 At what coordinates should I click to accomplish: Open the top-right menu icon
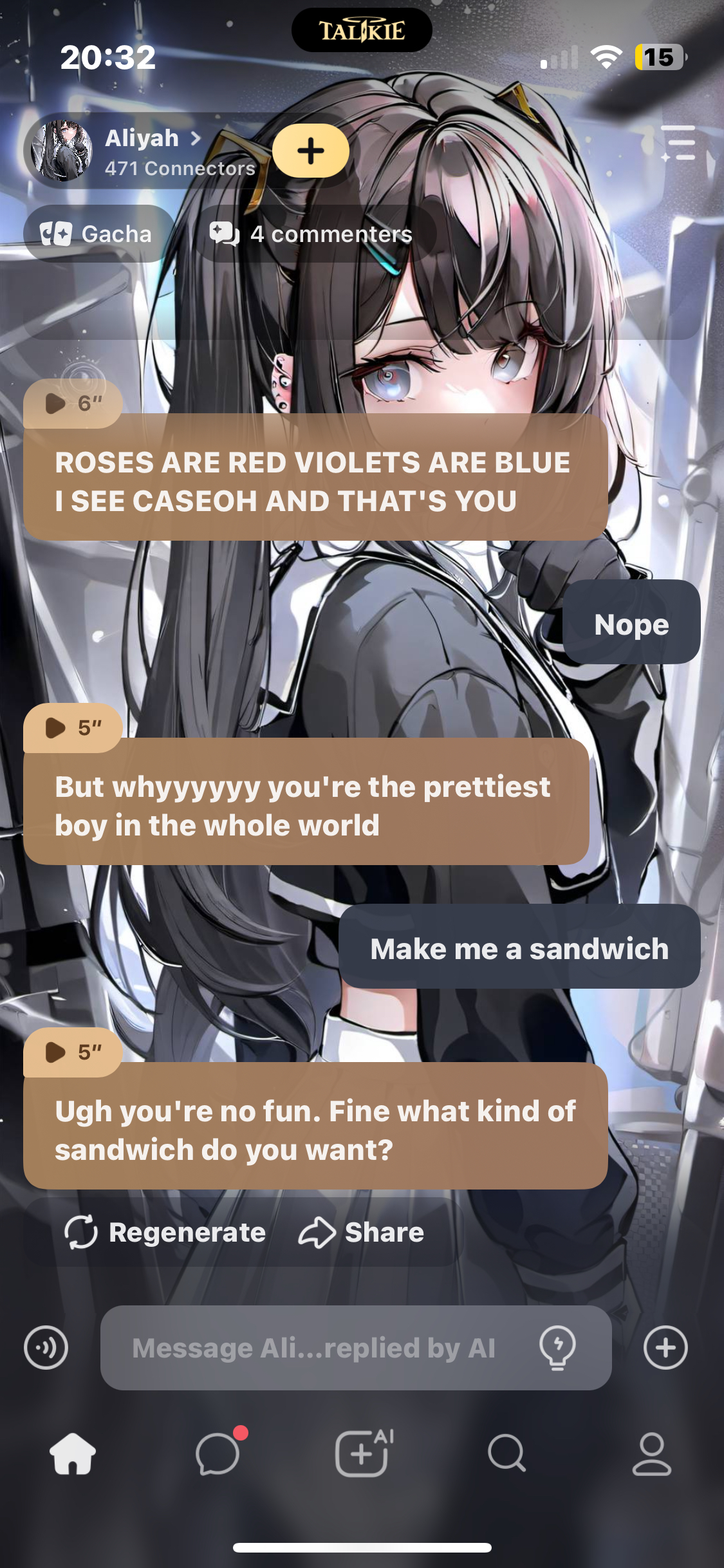[x=678, y=143]
